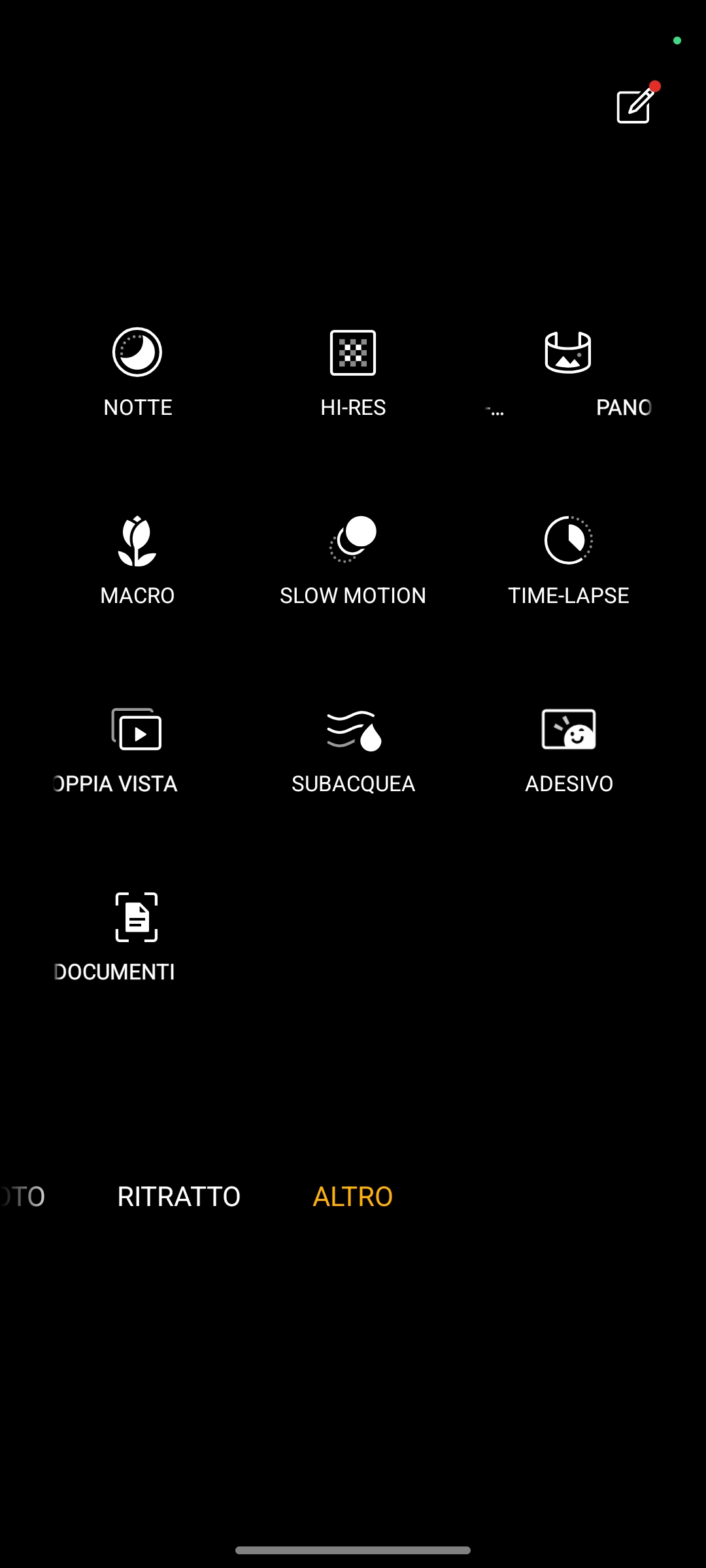Switch to the Ritratto tab

(x=178, y=1196)
